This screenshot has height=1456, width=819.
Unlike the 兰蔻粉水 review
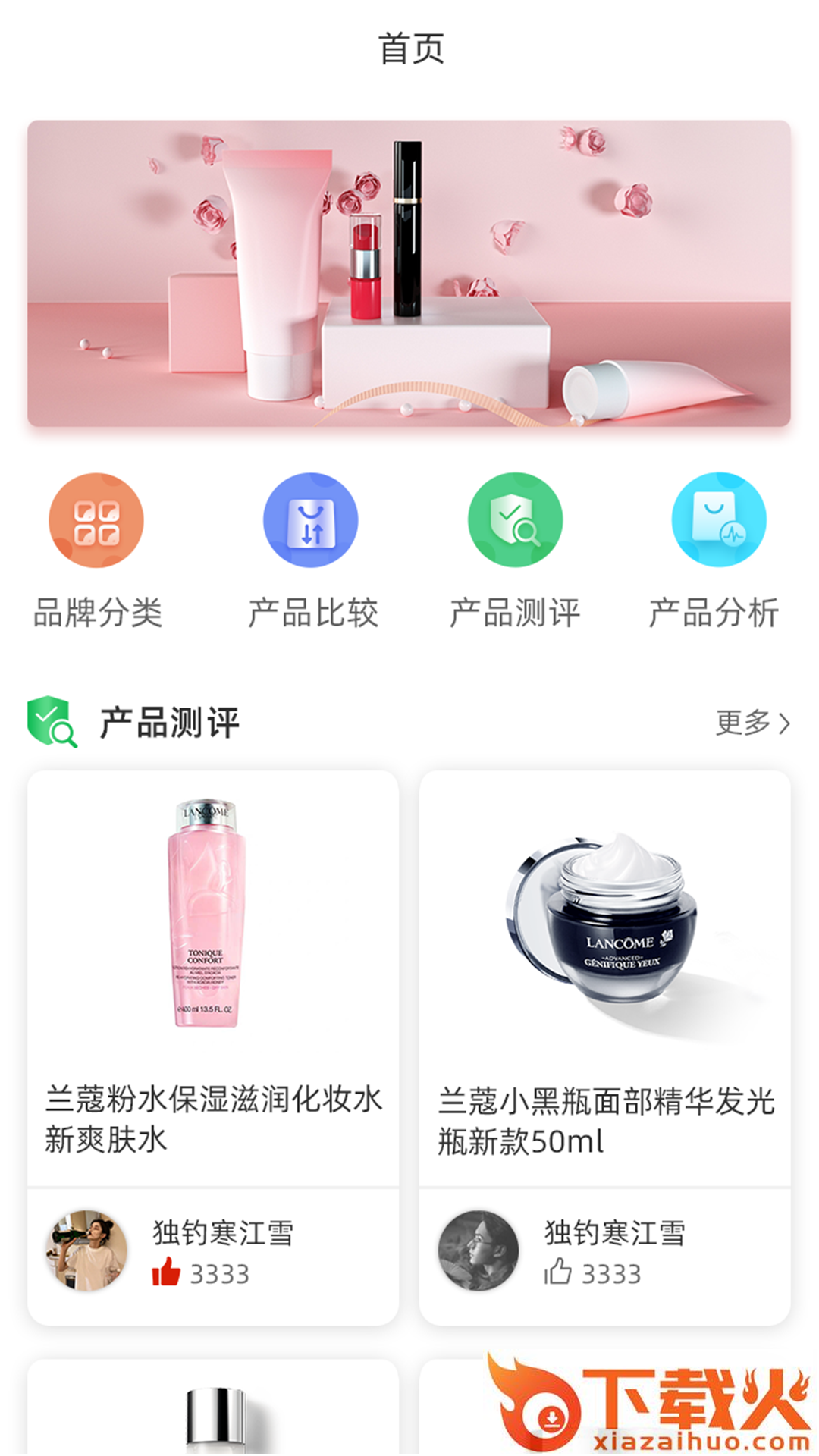pyautogui.click(x=166, y=1272)
